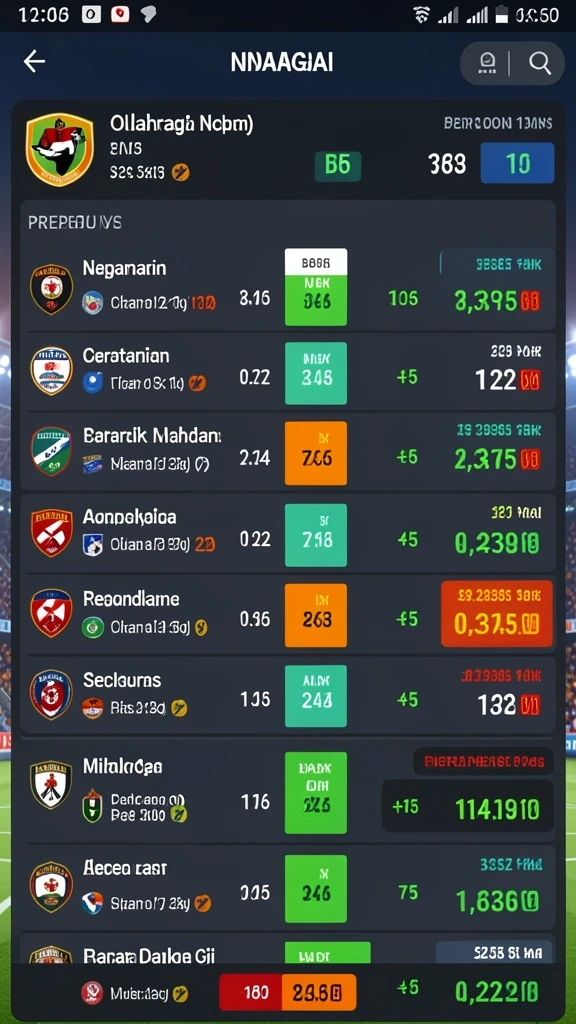Open the Neganarin row
576x1024 pixels.
coord(287,287)
